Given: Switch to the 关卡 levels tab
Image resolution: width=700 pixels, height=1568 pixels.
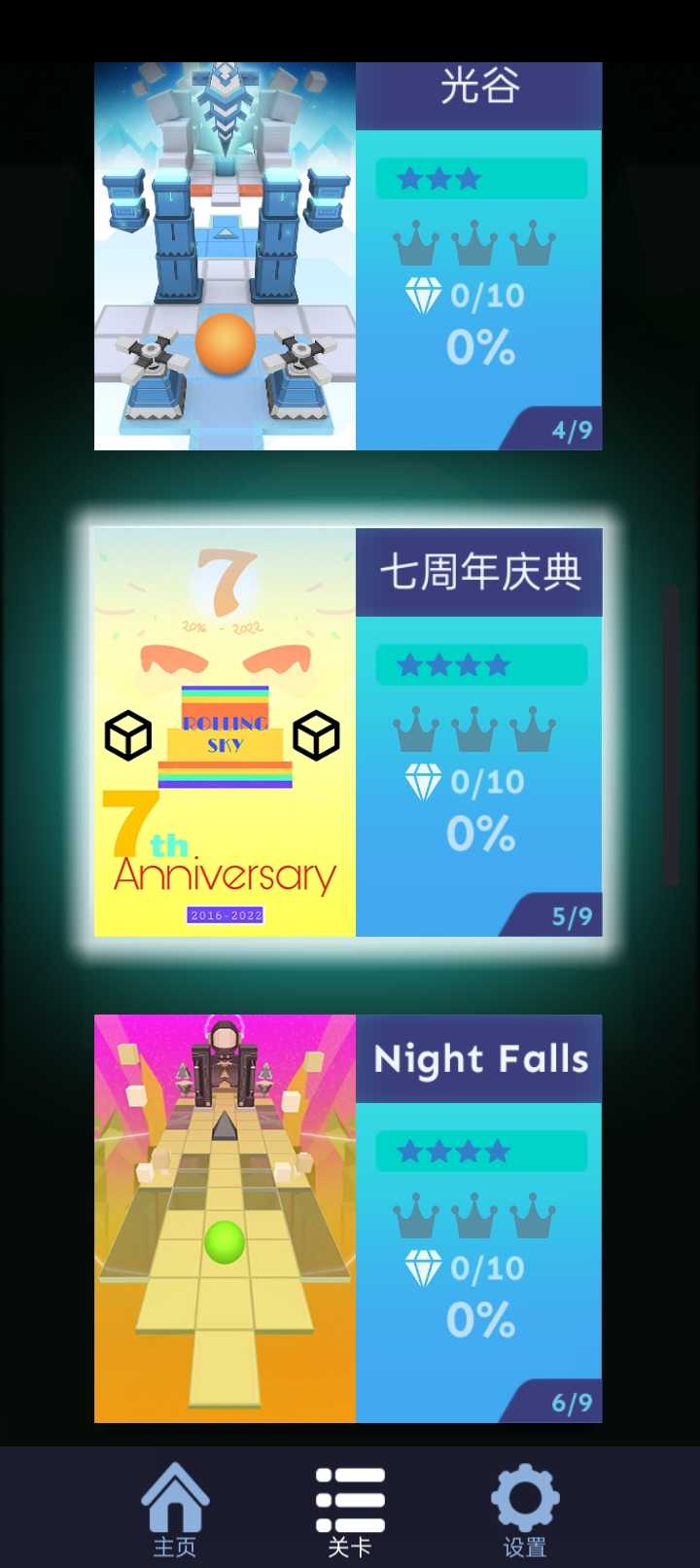Looking at the screenshot, I should point(350,1508).
